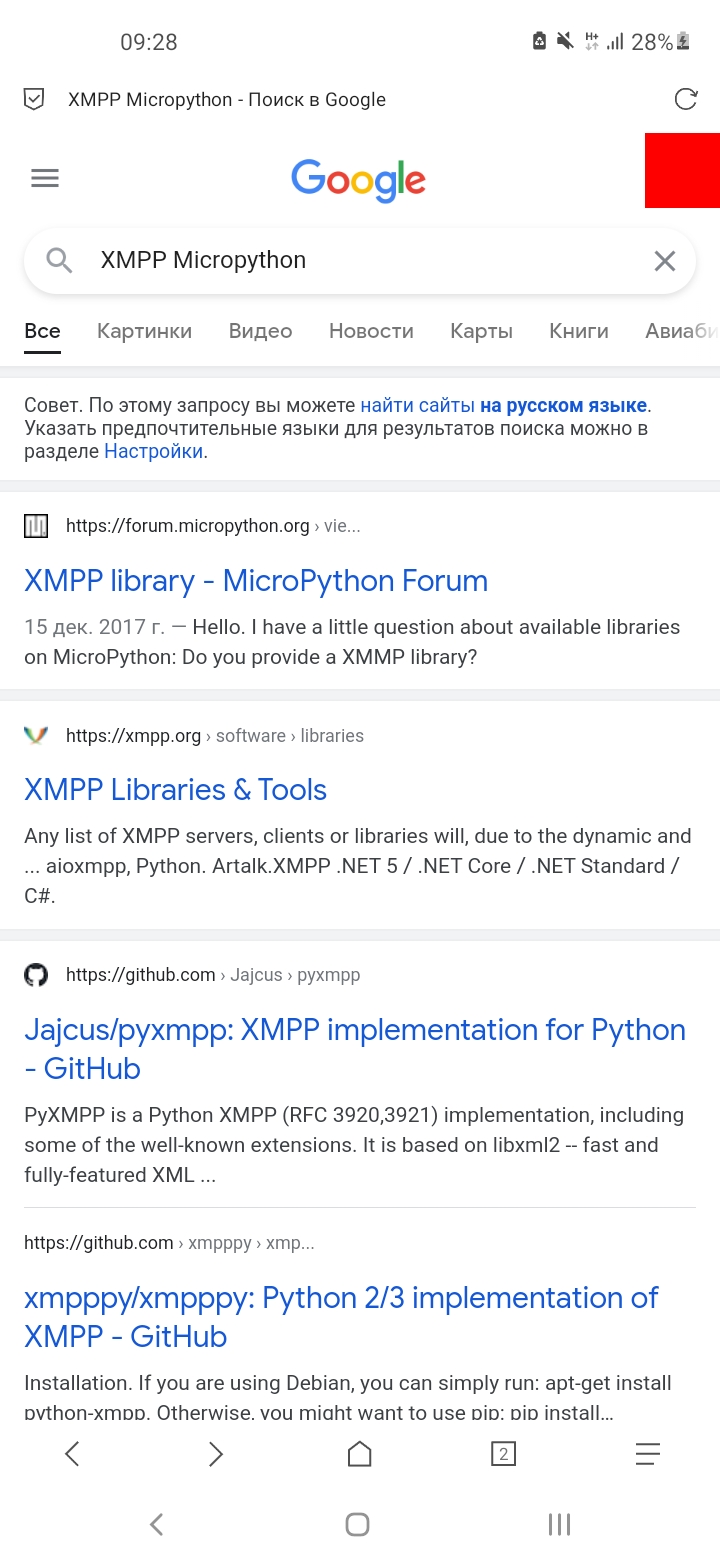Open the Настройки link

(154, 451)
